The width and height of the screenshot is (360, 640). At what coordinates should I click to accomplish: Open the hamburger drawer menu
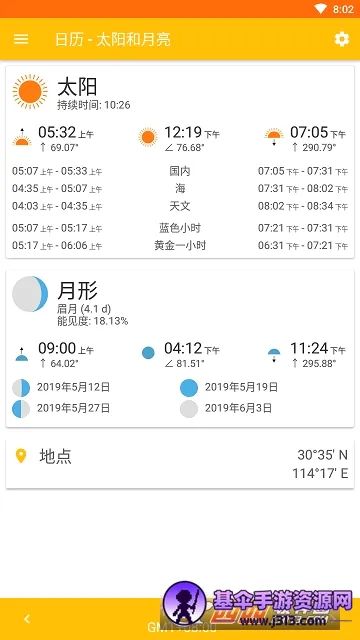coord(21,39)
